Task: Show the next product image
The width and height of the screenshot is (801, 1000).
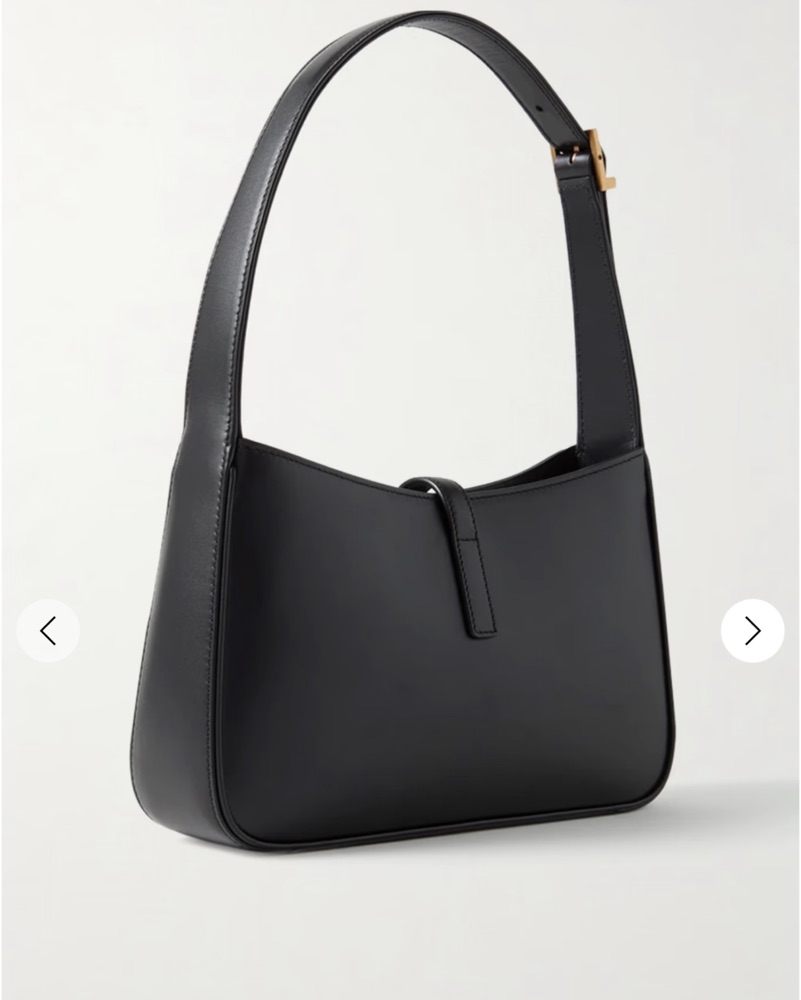Action: pos(752,630)
